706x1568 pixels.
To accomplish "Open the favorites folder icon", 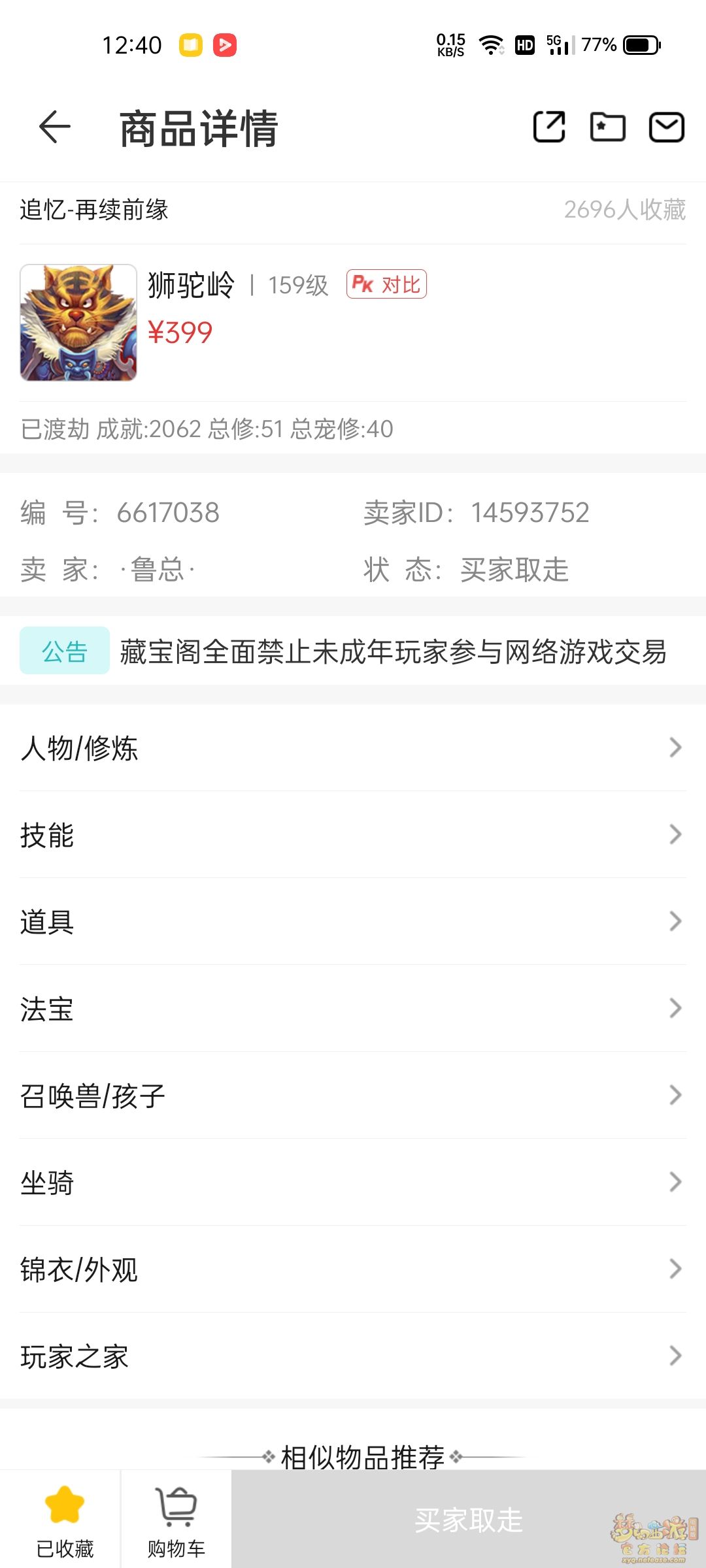I will [607, 127].
